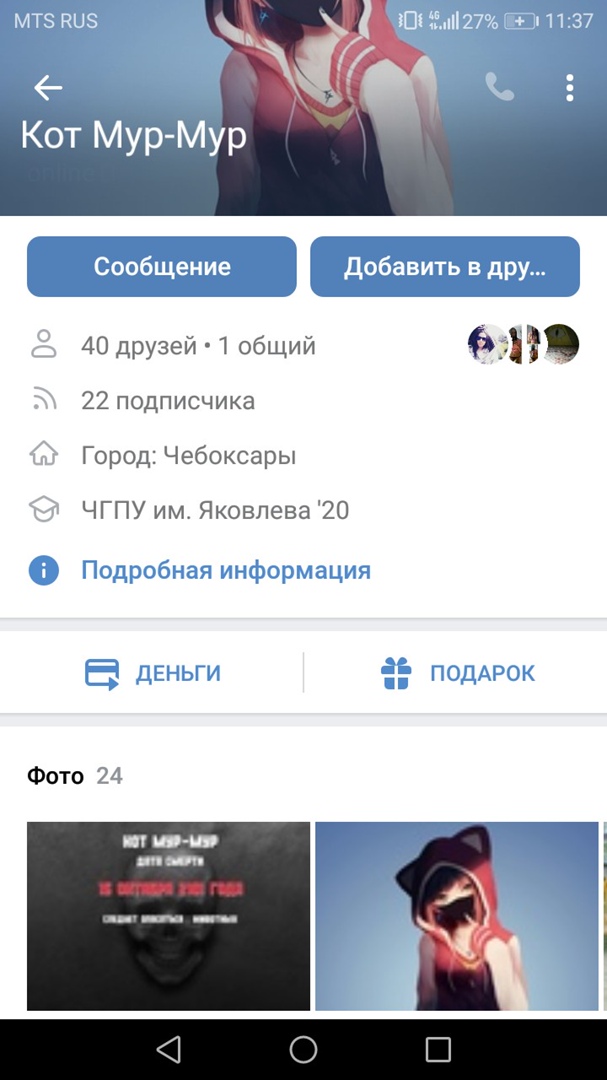Open the dark skull photo thumbnail
Screen dimensions: 607x1080
(x=168, y=915)
